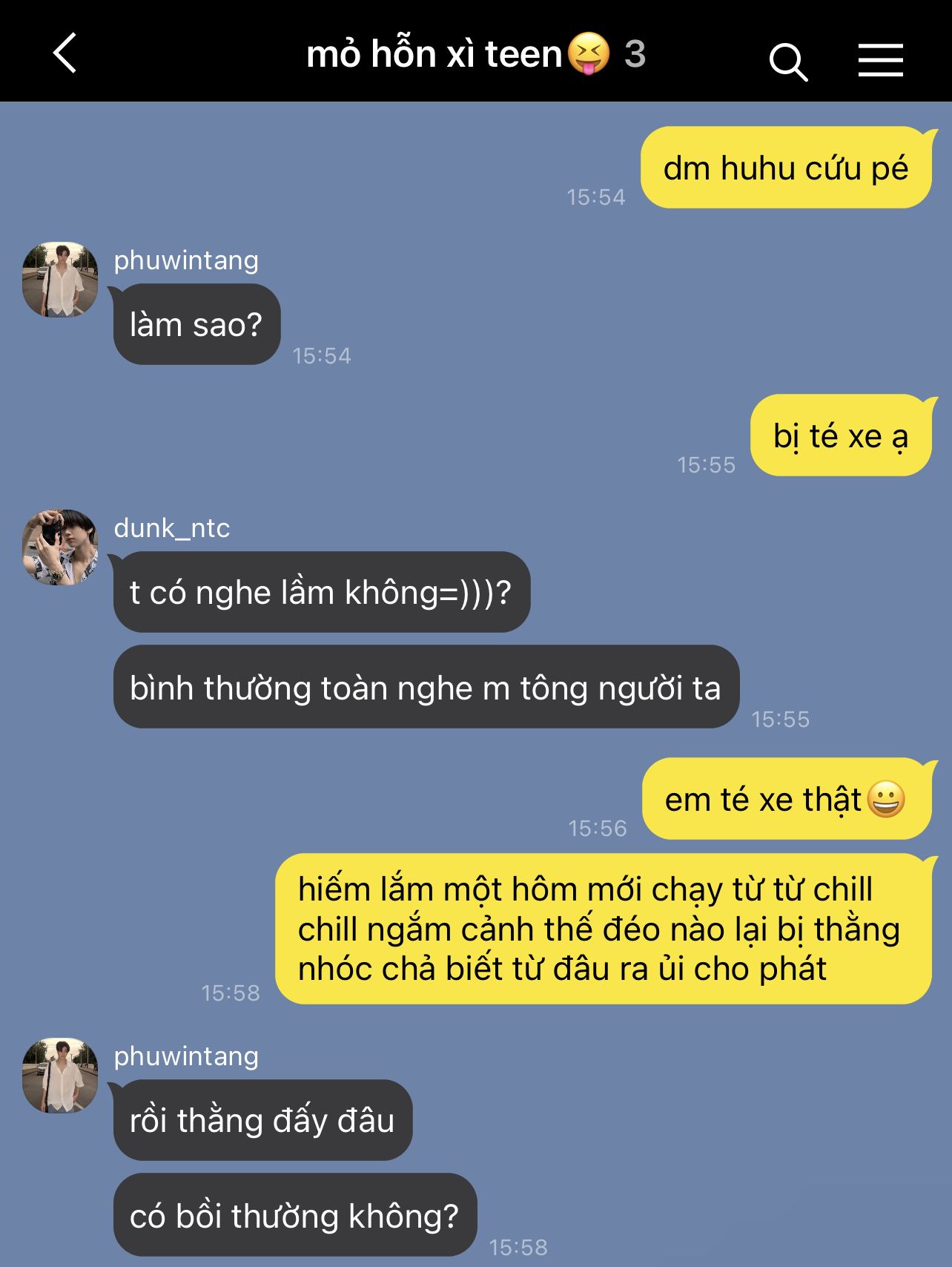The height and width of the screenshot is (1267, 952).
Task: Open the chat hamburger menu
Action: click(x=880, y=59)
